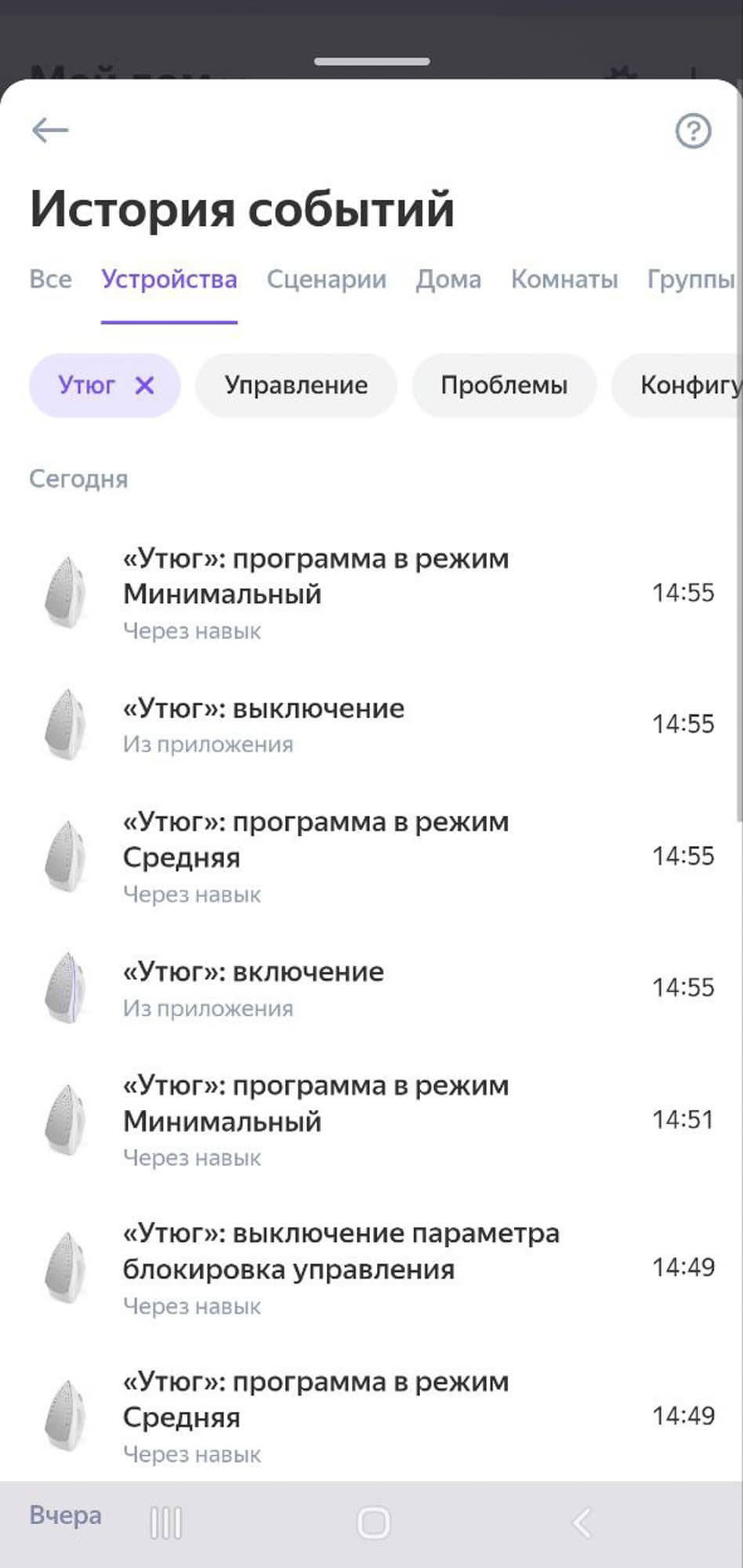Filter events by Проблемы
743x1568 pixels.
504,385
